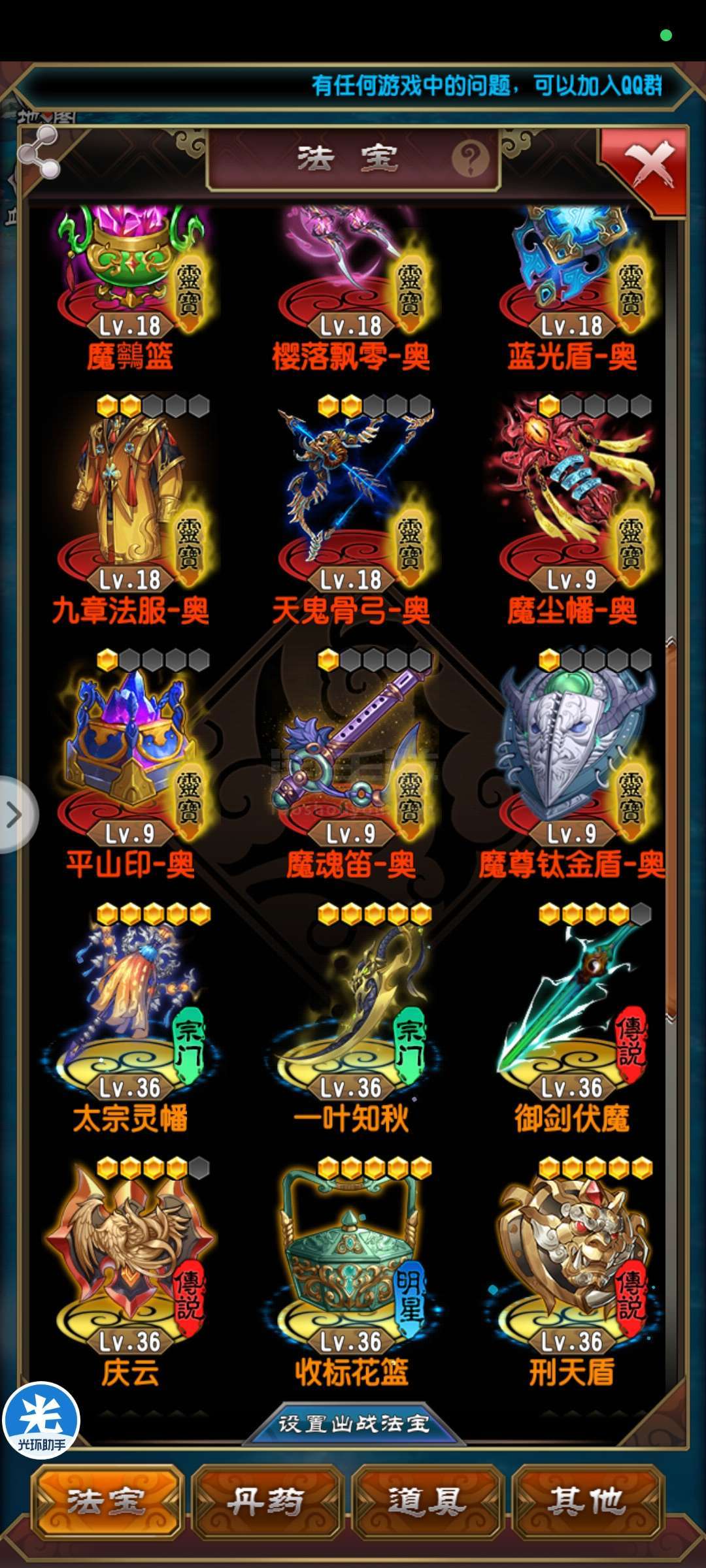Open the 光环助手 floating assistant
706x1568 pixels.
41,1419
